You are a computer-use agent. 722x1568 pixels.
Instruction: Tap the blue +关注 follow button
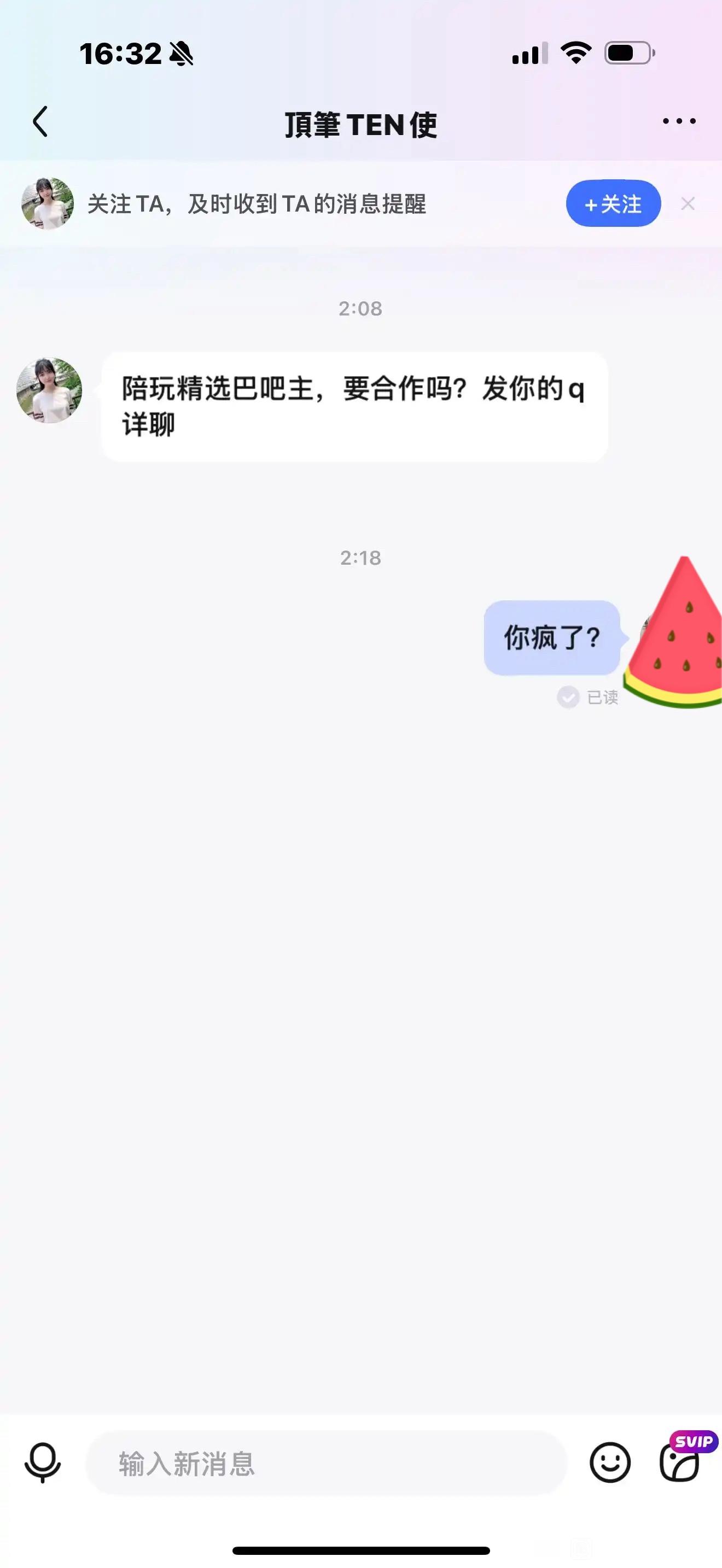(x=613, y=204)
